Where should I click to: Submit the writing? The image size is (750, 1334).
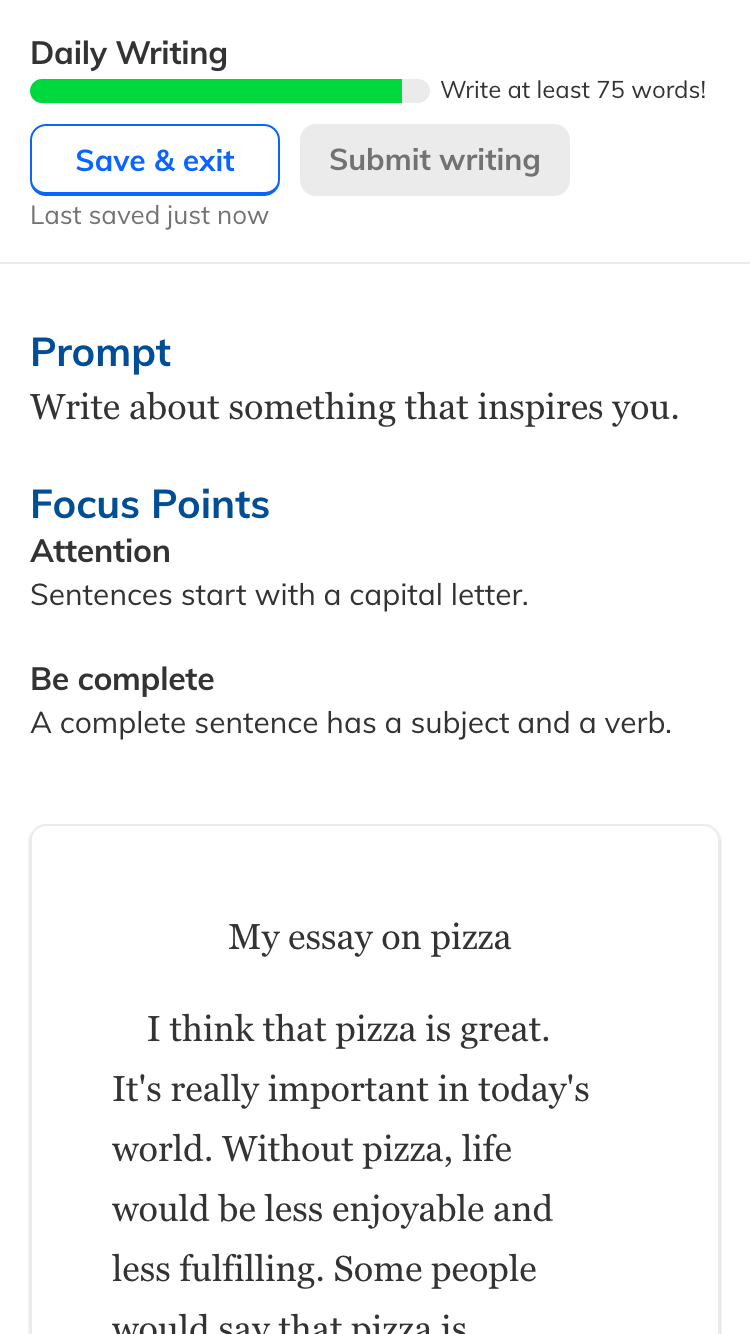(434, 160)
